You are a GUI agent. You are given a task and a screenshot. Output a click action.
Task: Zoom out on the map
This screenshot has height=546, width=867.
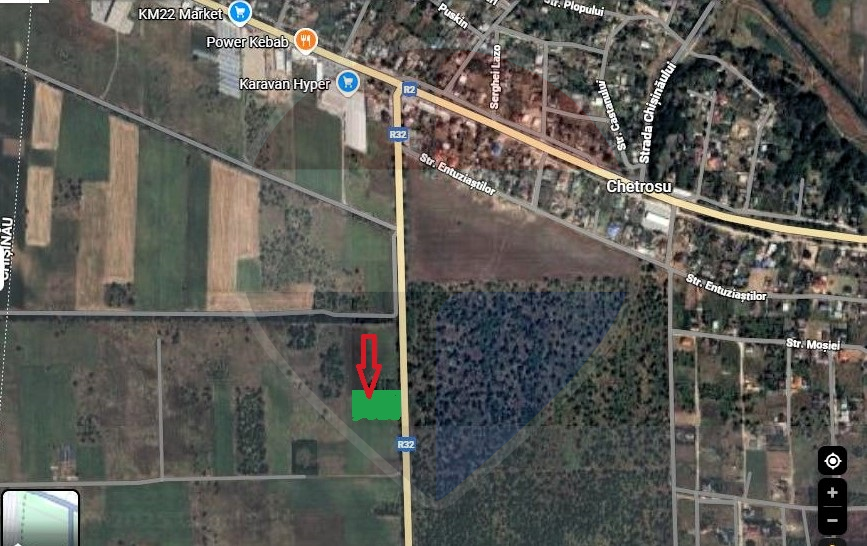pos(832,519)
